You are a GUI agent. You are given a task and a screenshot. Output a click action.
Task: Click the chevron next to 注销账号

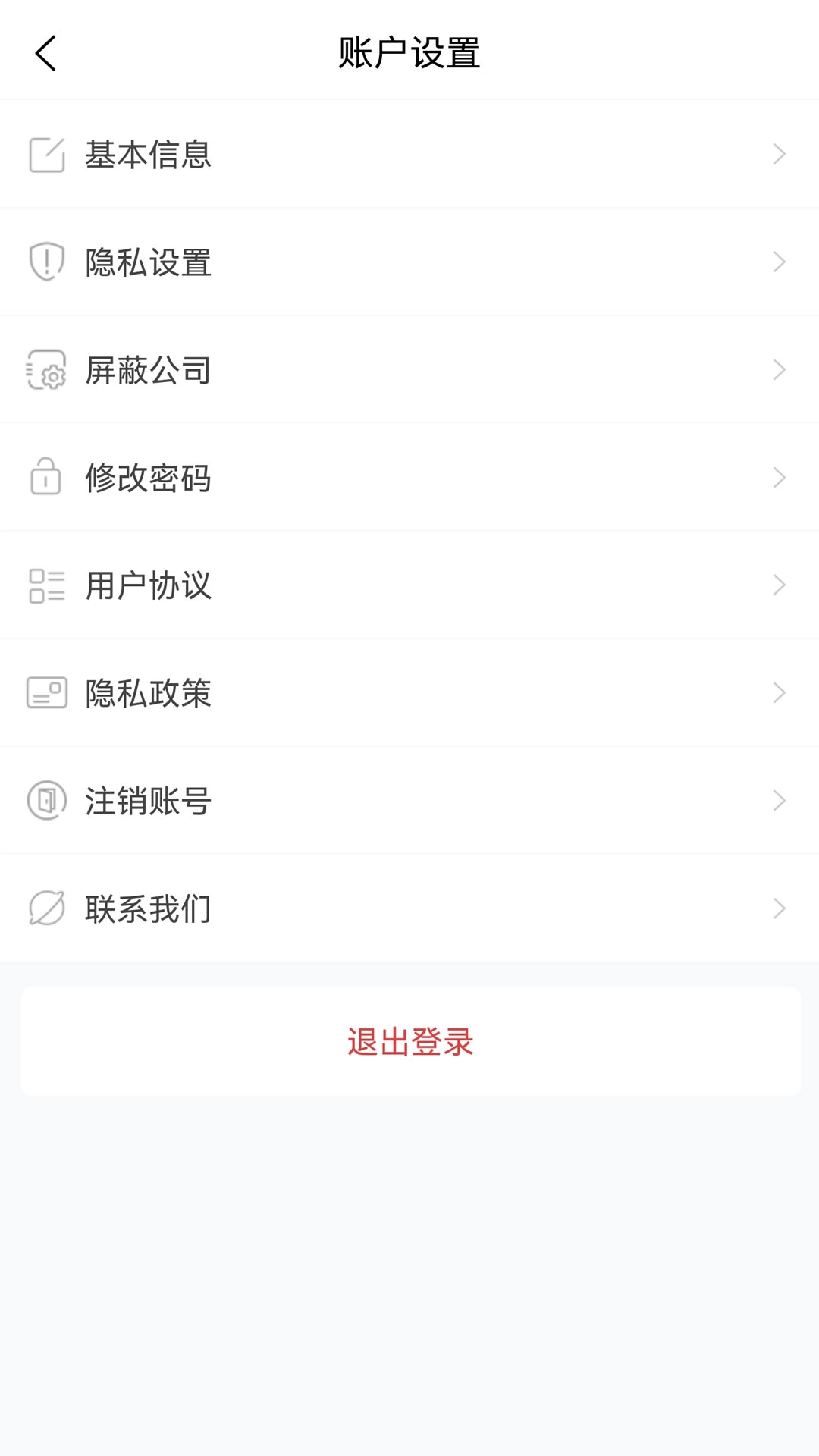780,800
